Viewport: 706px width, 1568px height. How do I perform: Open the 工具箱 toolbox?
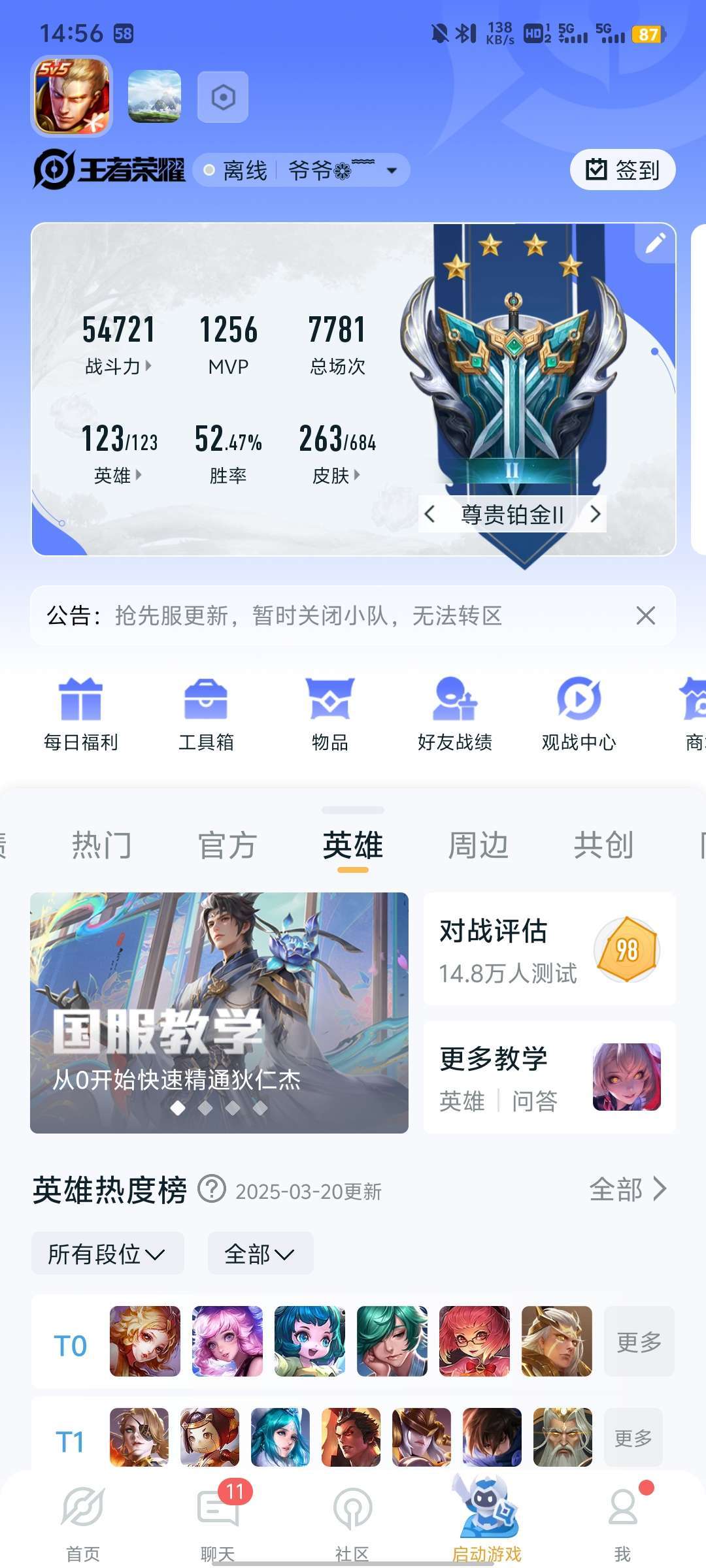pos(206,715)
